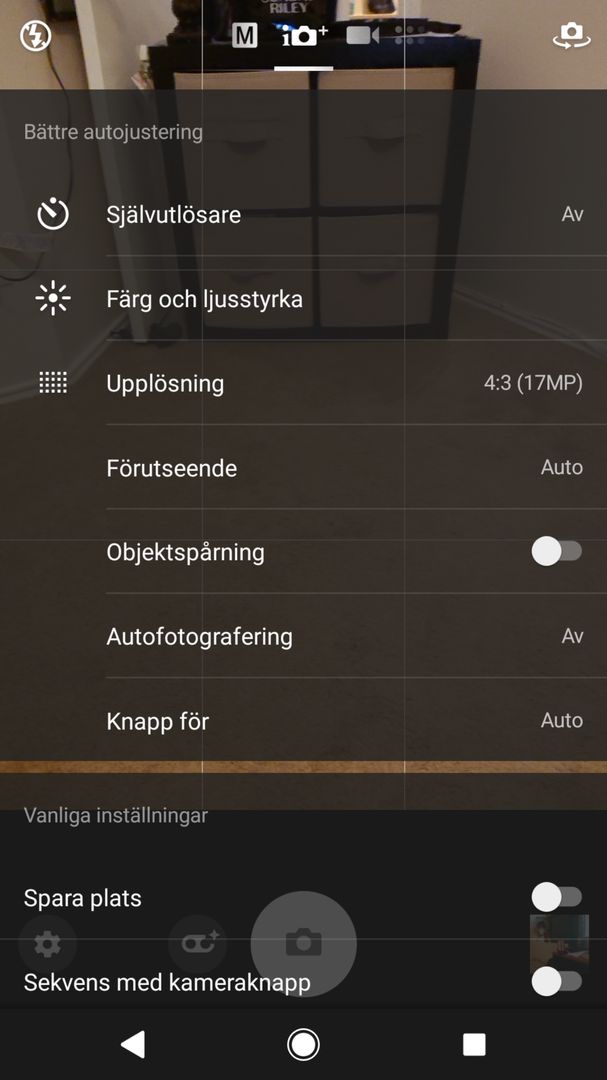Open the Knapp för setting
The width and height of the screenshot is (607, 1080).
point(303,720)
